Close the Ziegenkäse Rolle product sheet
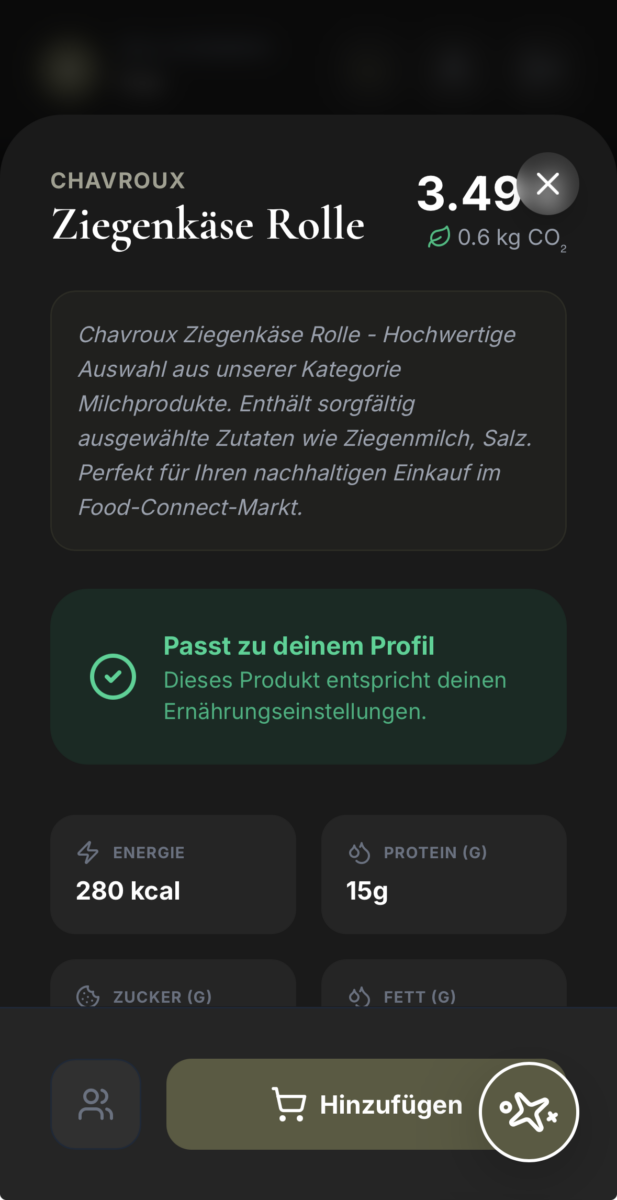This screenshot has height=1200, width=617. (547, 184)
